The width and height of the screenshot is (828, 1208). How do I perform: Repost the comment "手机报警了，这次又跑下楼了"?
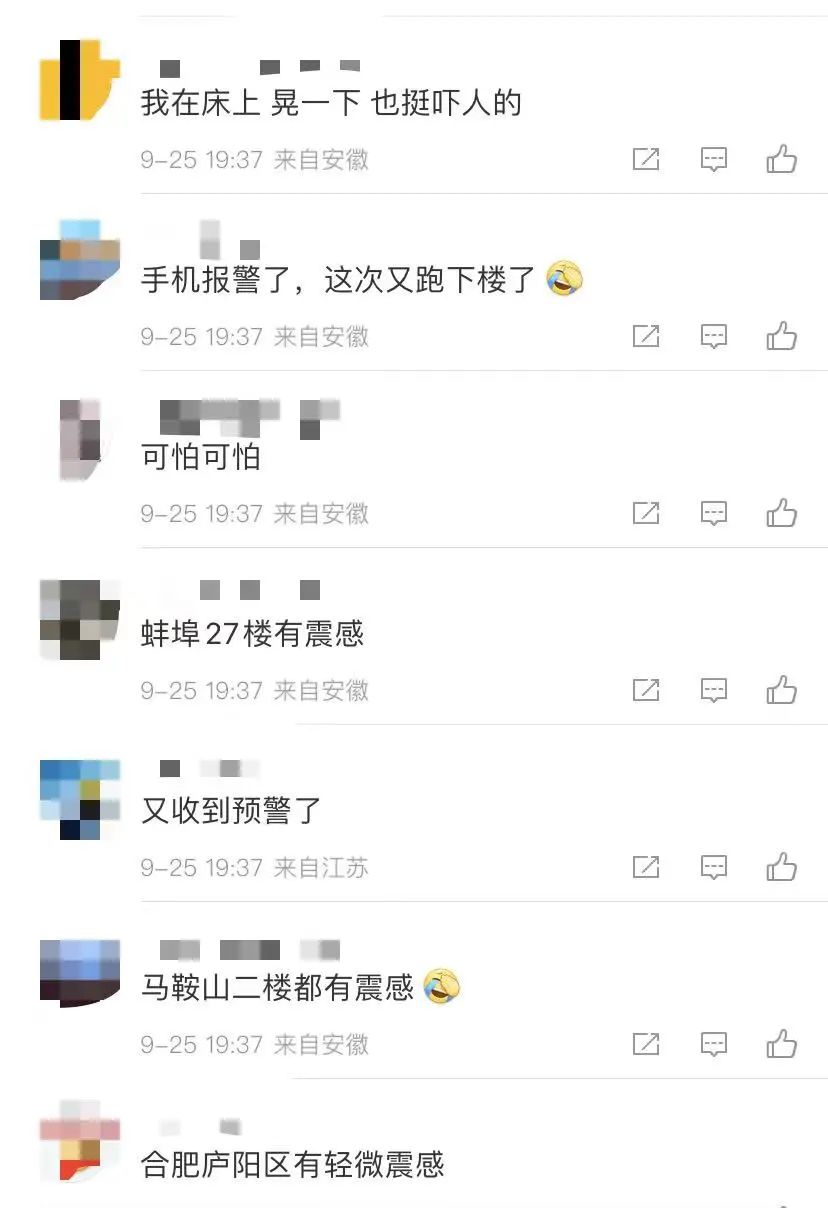click(x=646, y=336)
